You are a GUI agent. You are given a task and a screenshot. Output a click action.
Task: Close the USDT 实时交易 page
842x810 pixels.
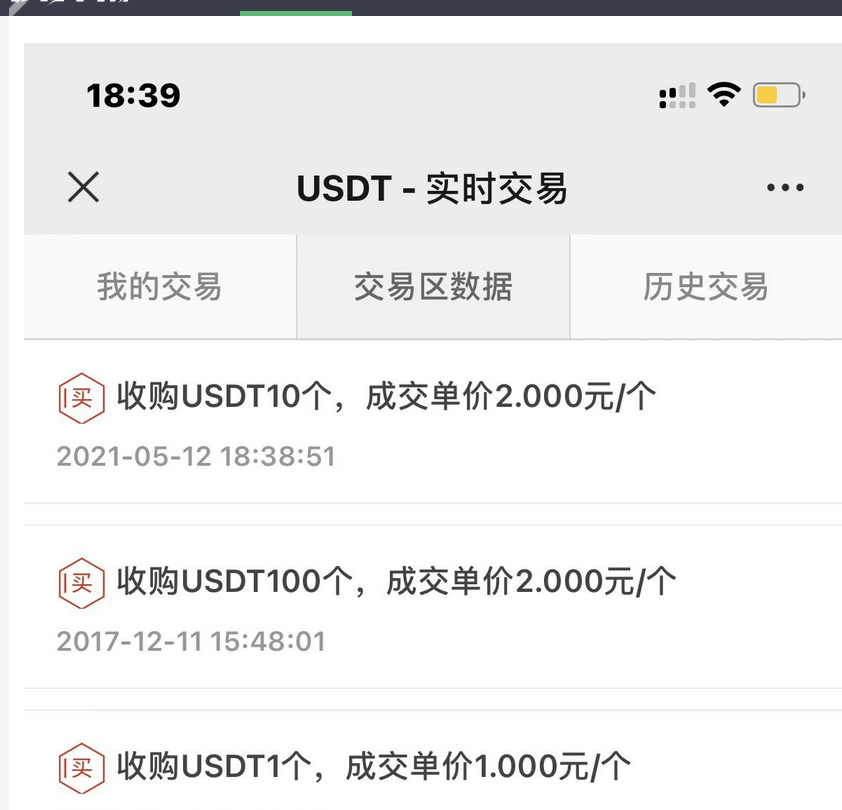83,187
